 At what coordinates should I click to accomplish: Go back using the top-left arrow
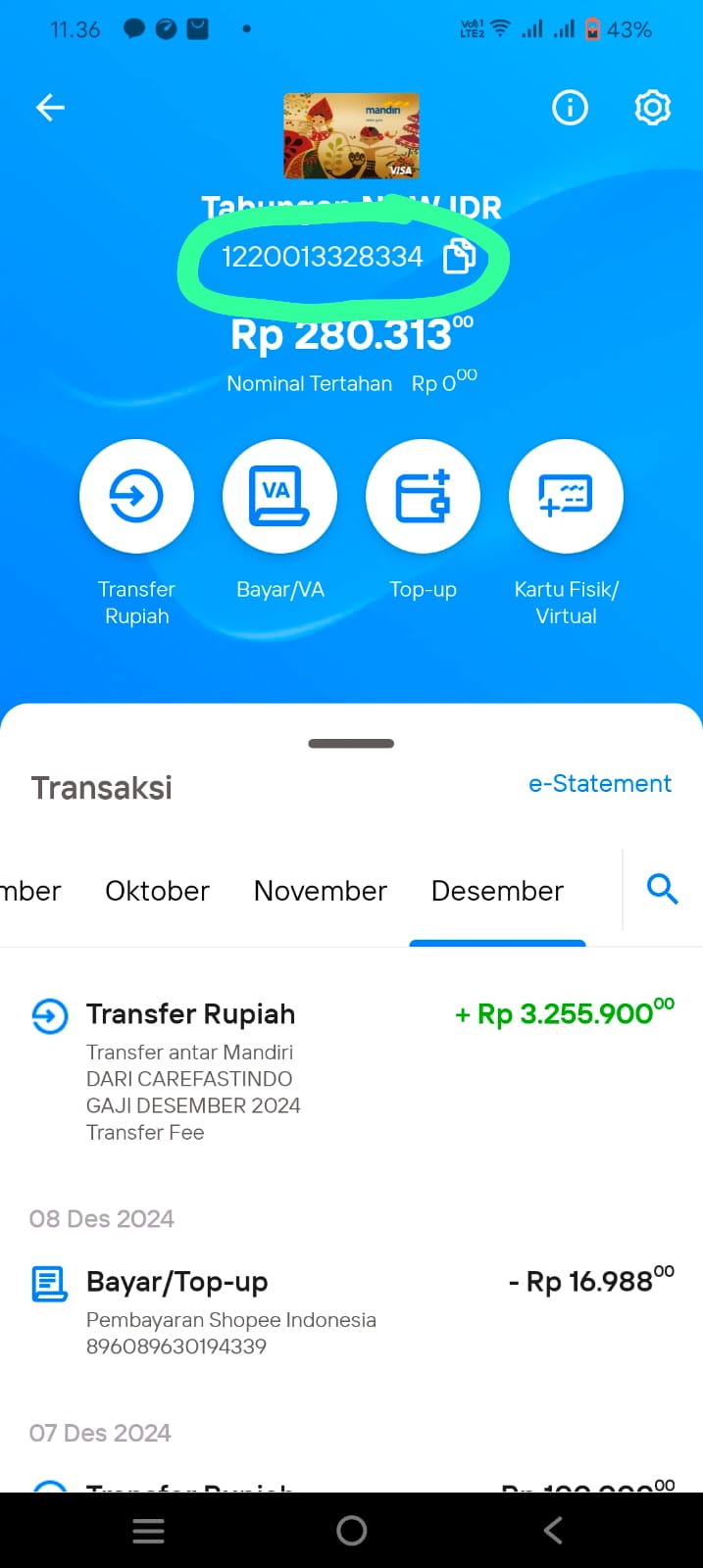(50, 108)
